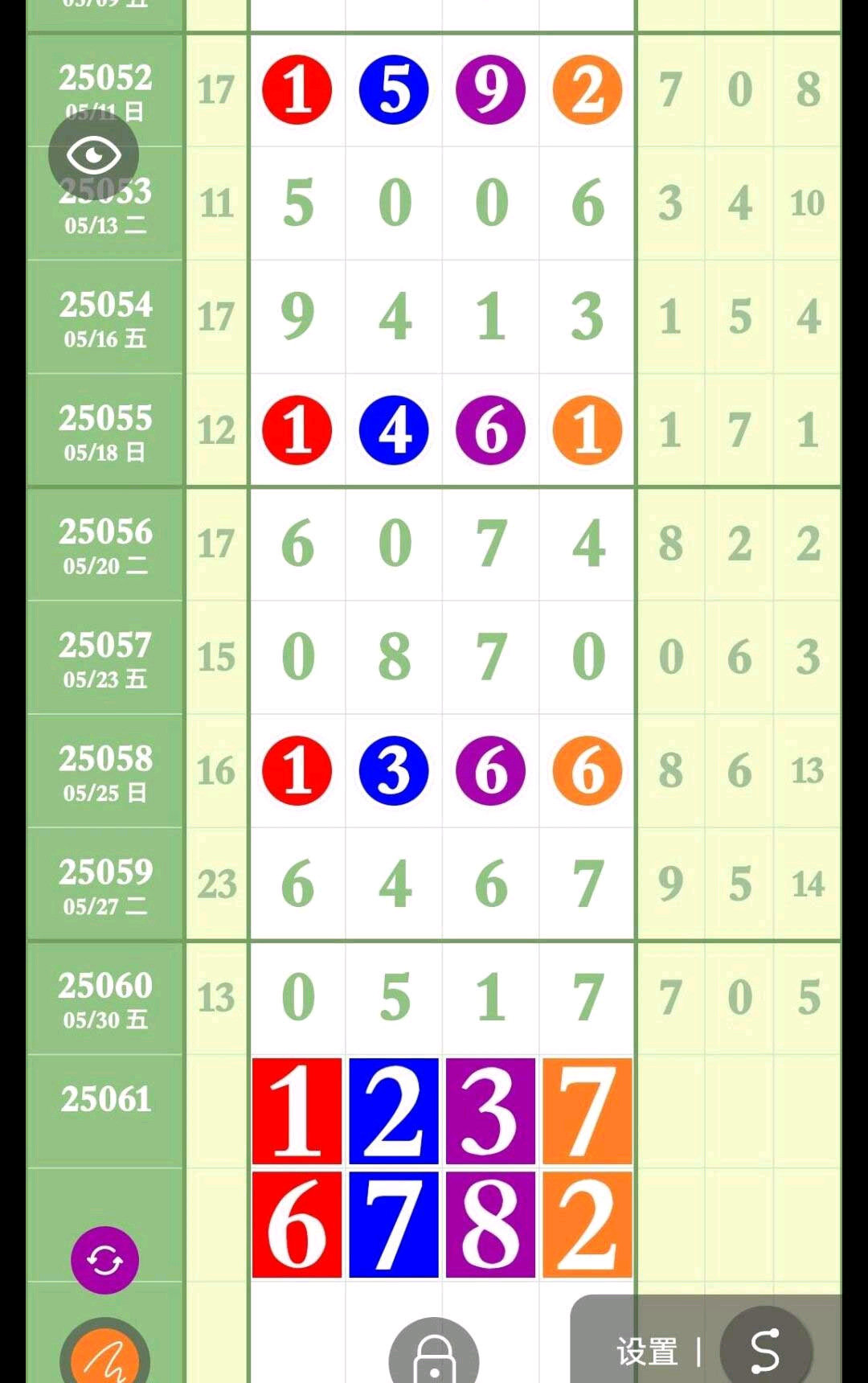Select the orange tile with 2
This screenshot has height=1383, width=868.
coord(588,1225)
